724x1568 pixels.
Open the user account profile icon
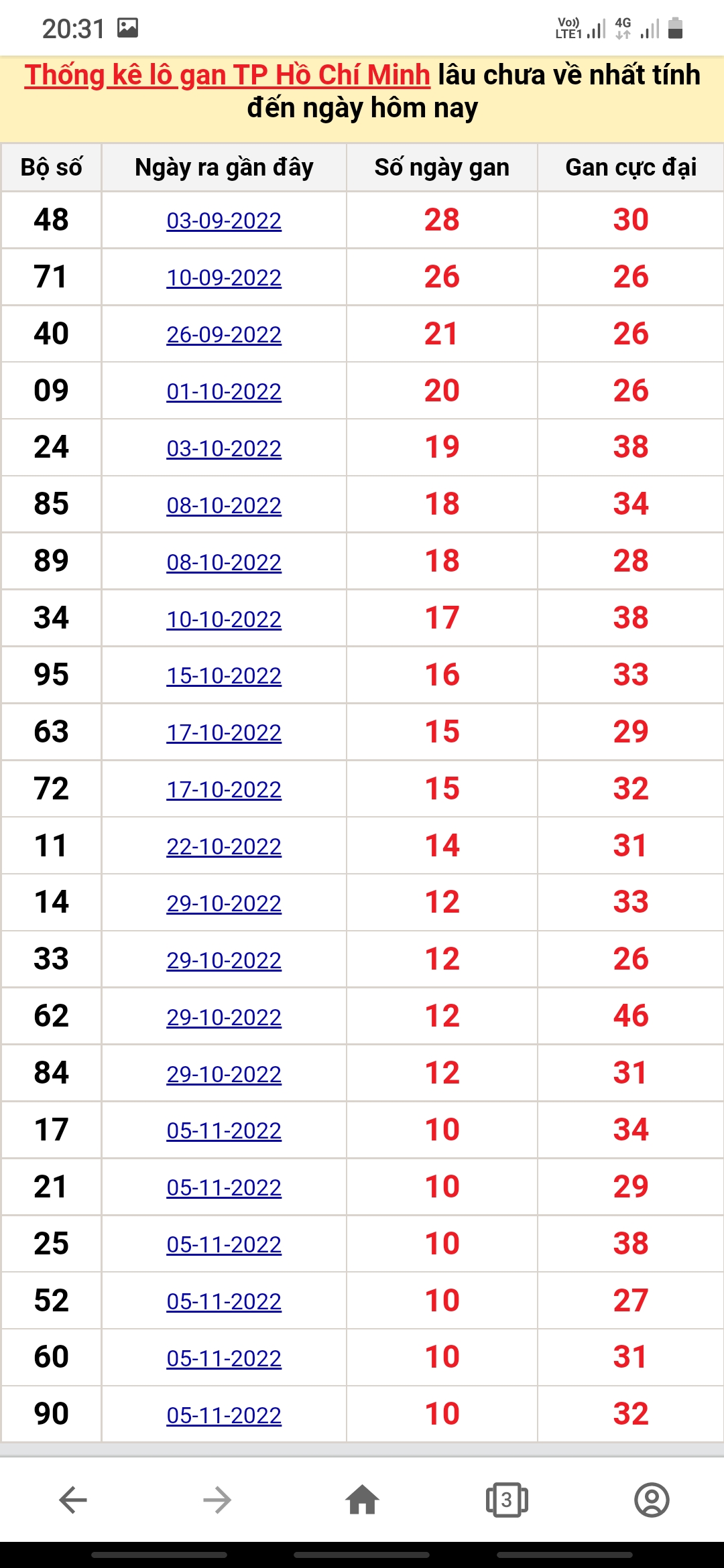coord(652,1500)
